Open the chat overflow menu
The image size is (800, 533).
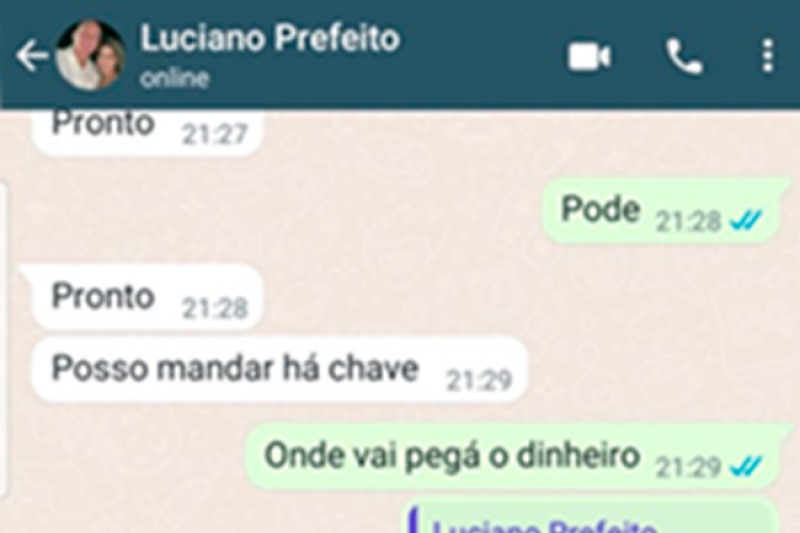(x=767, y=57)
